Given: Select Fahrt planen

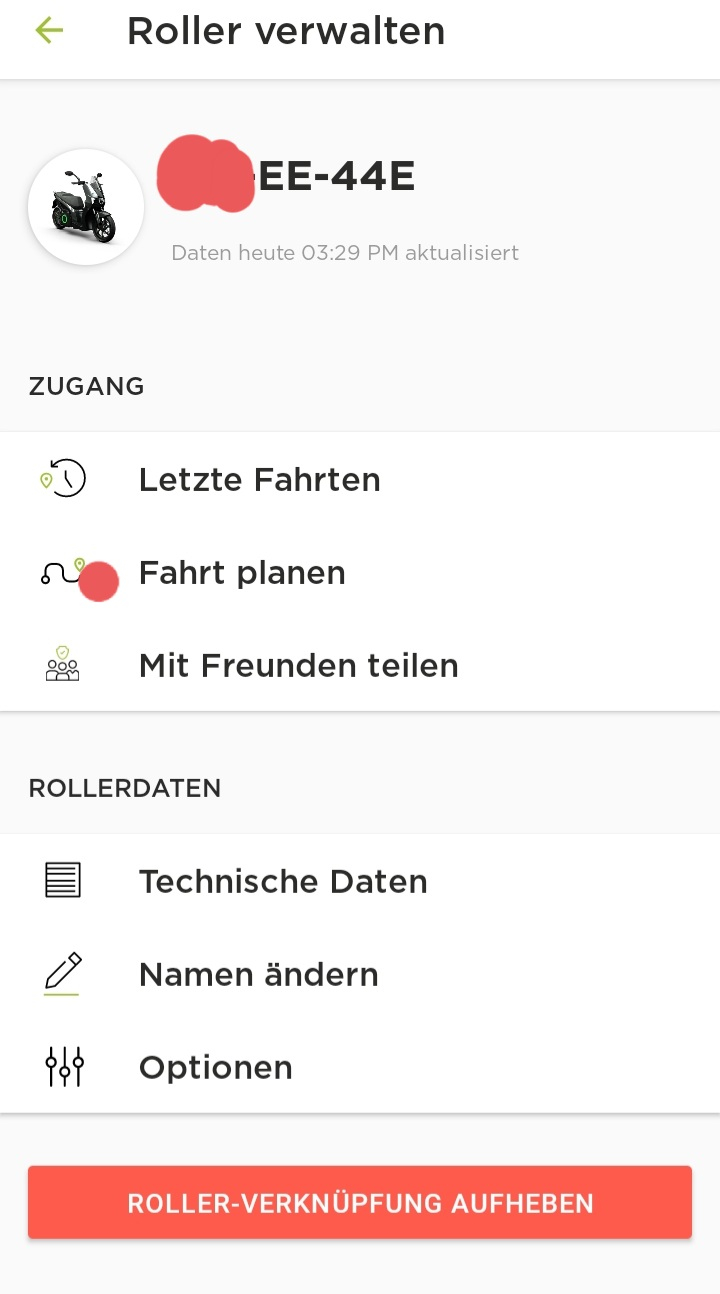Looking at the screenshot, I should 242,573.
